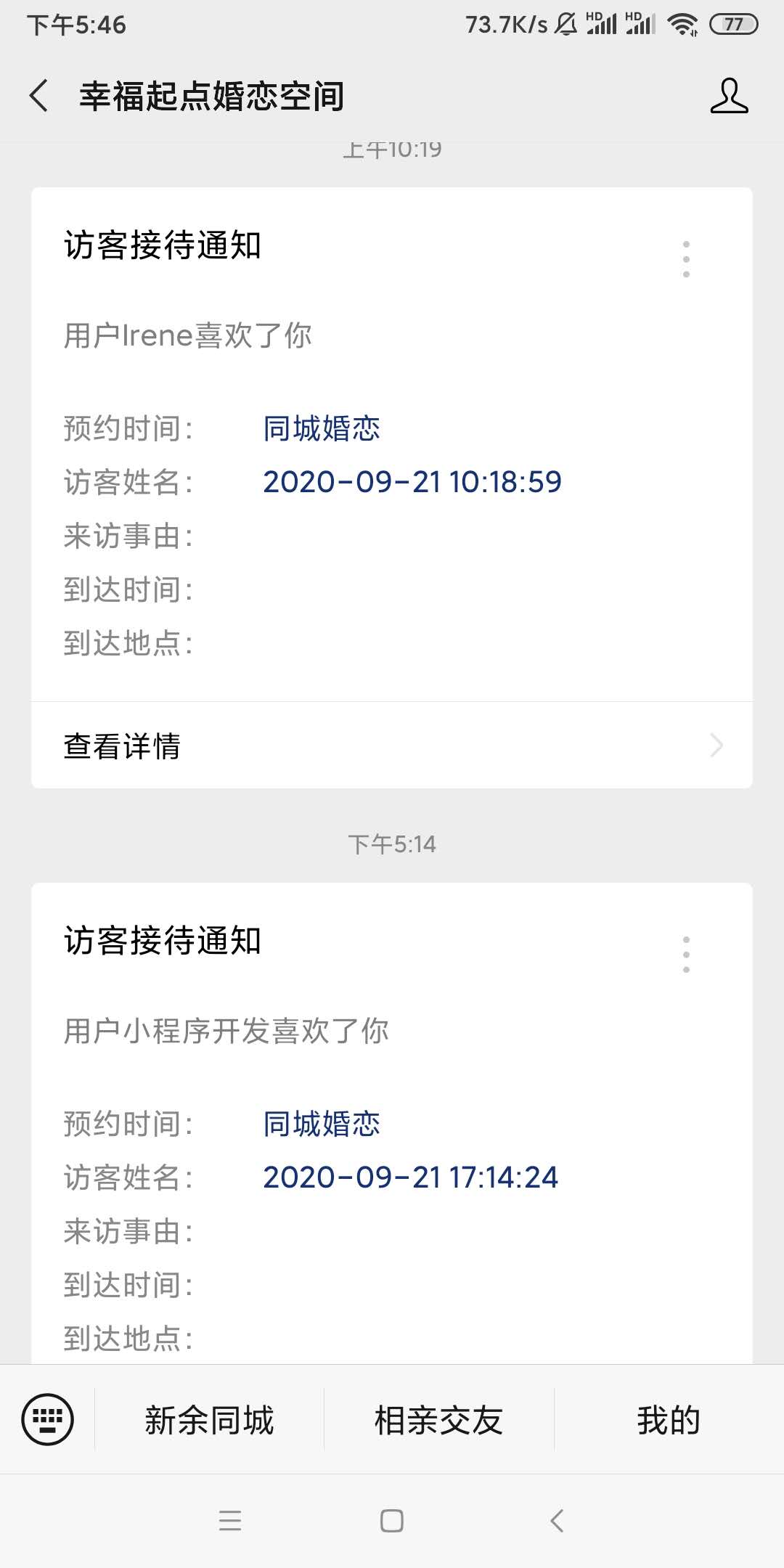The image size is (784, 1568).
Task: Go back from 幸福起点婚恋空间 chat
Action: [x=39, y=96]
